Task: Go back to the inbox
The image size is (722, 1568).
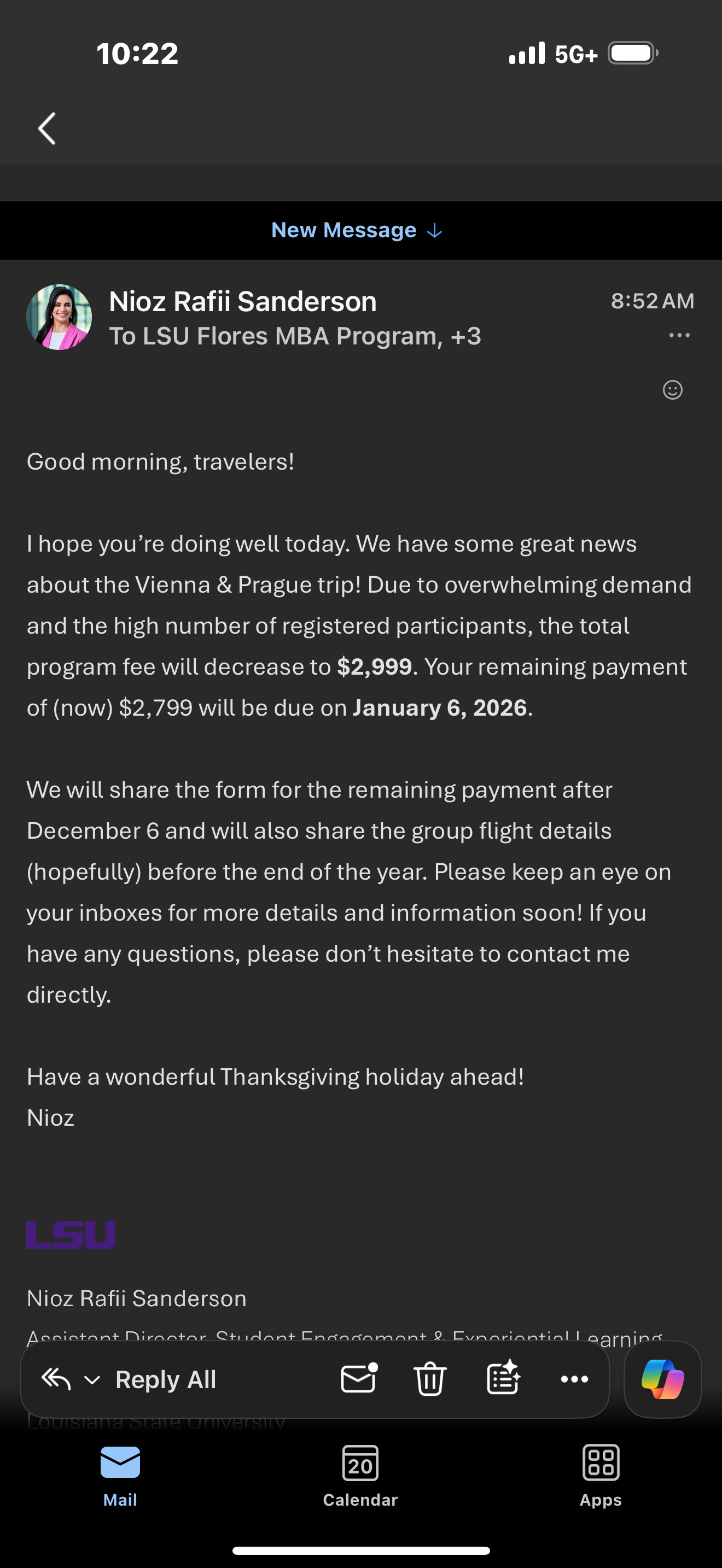Action: [47, 128]
